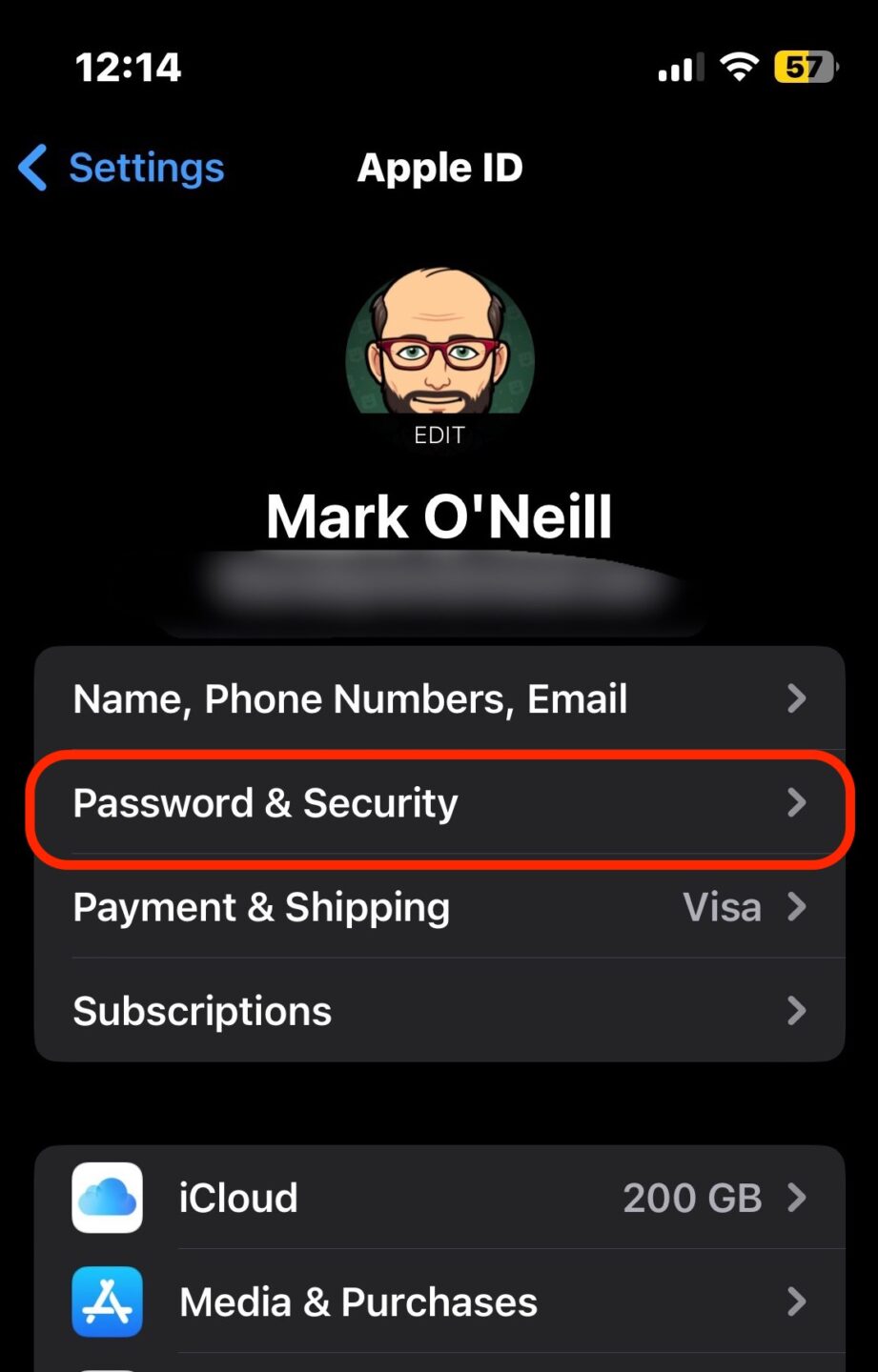
Task: Open Password & Security settings
Action: [439, 803]
